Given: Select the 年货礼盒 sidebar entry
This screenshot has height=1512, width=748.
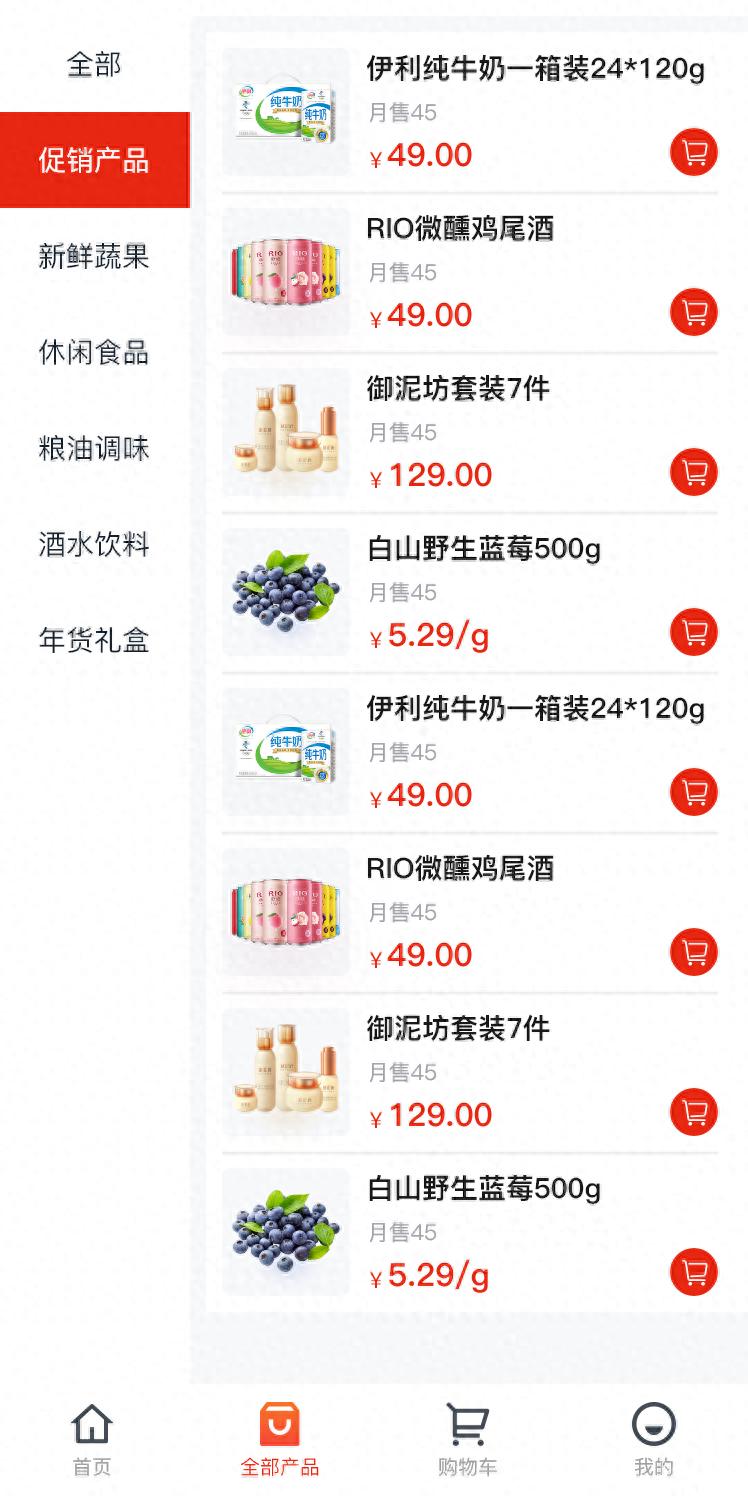Looking at the screenshot, I should (93, 642).
